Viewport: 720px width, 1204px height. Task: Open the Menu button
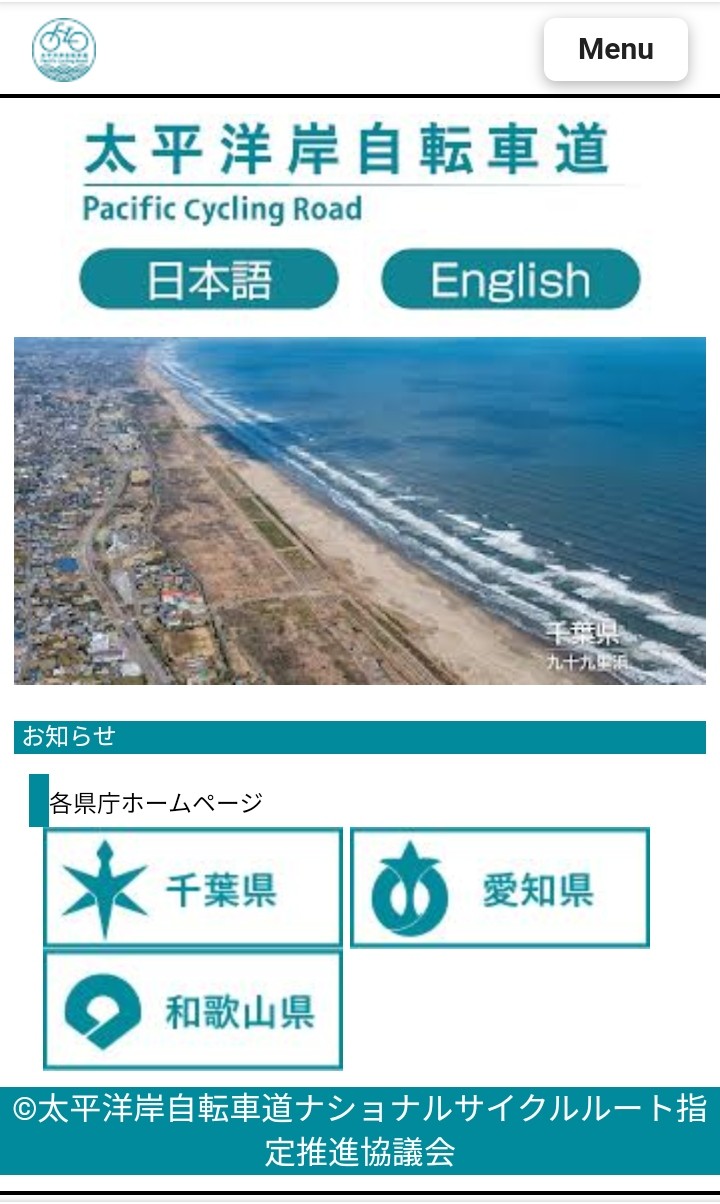pos(615,49)
